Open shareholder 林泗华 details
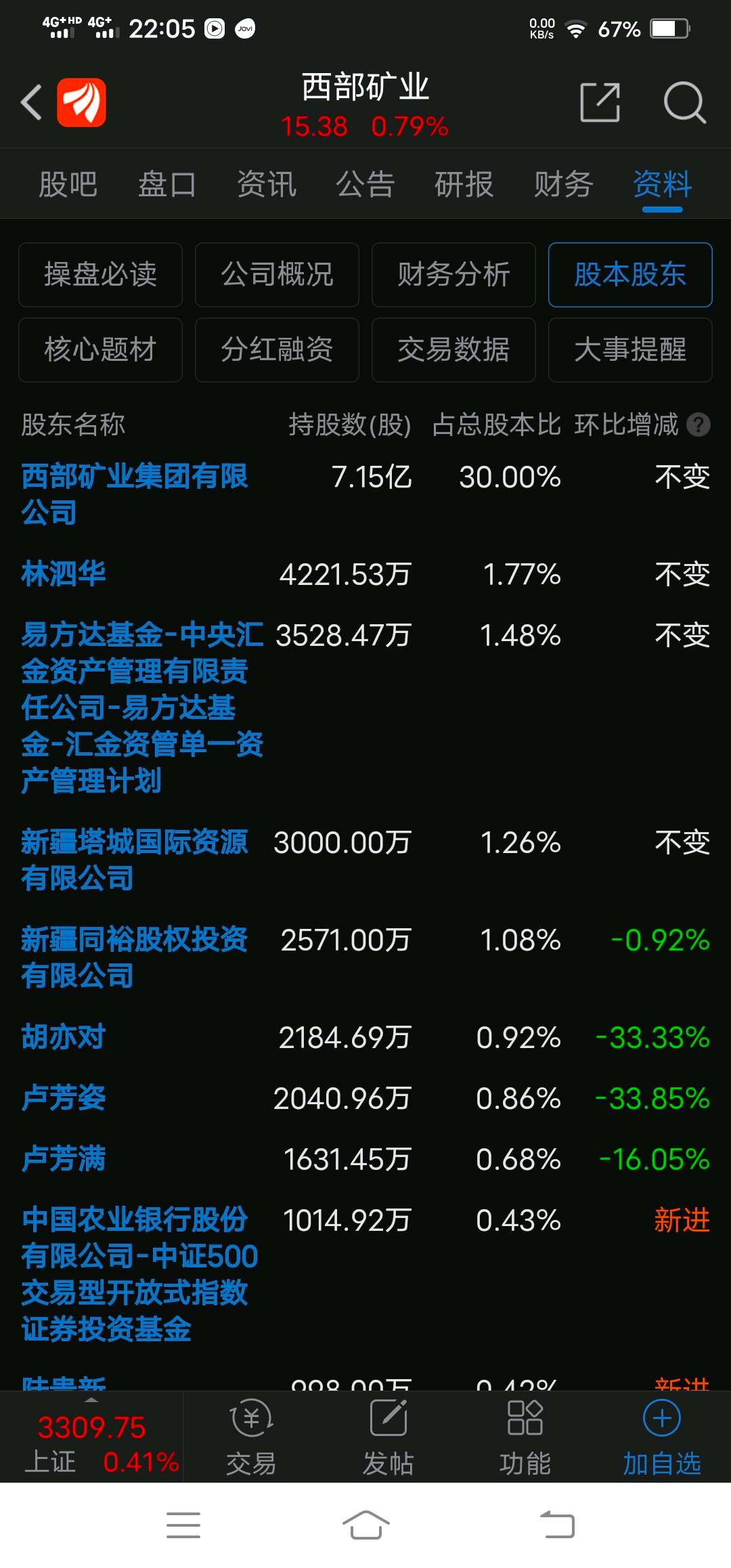The image size is (731, 1568). 64,574
